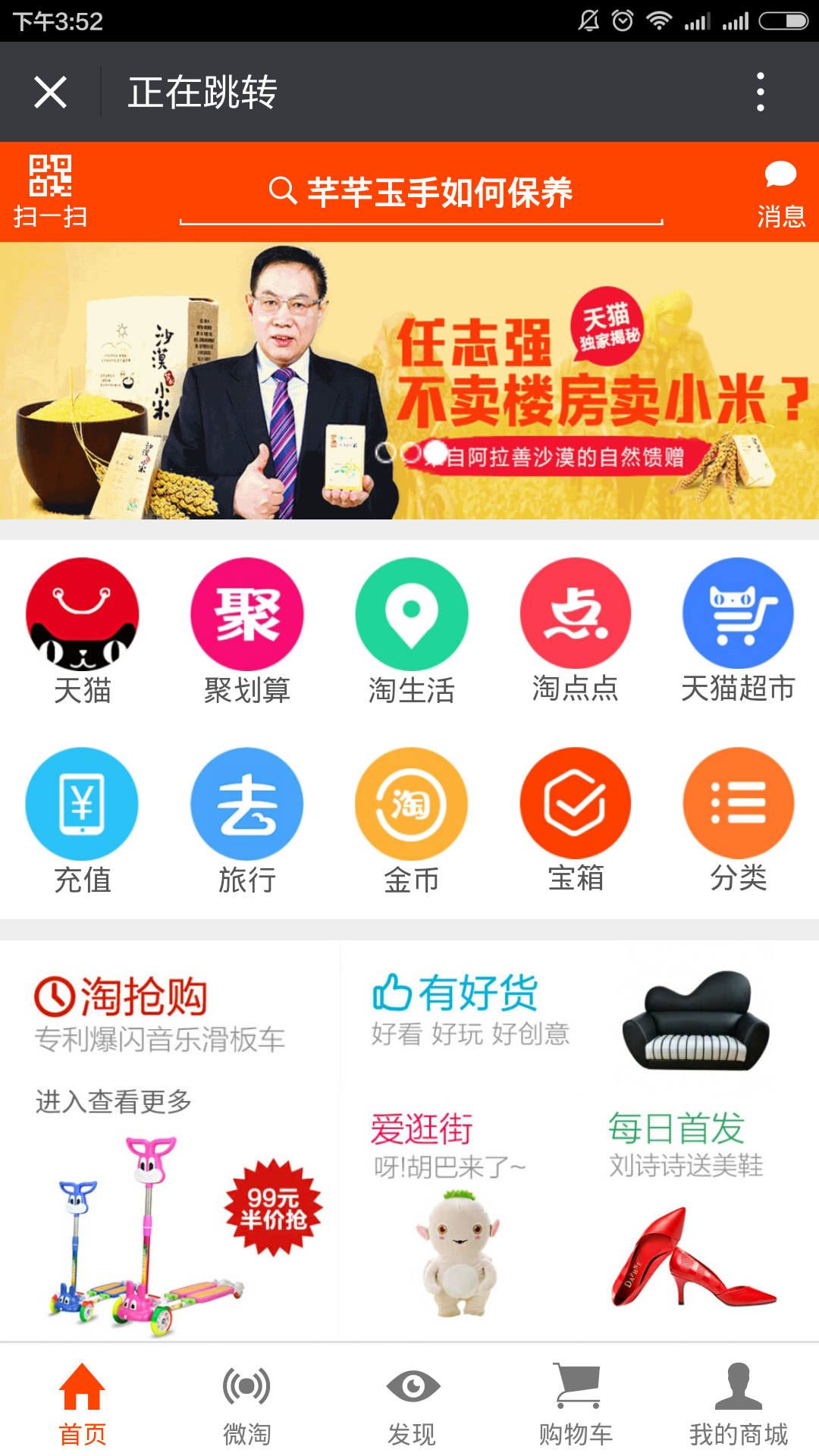Open 消息 messages
This screenshot has width=819, height=1456.
781,194
